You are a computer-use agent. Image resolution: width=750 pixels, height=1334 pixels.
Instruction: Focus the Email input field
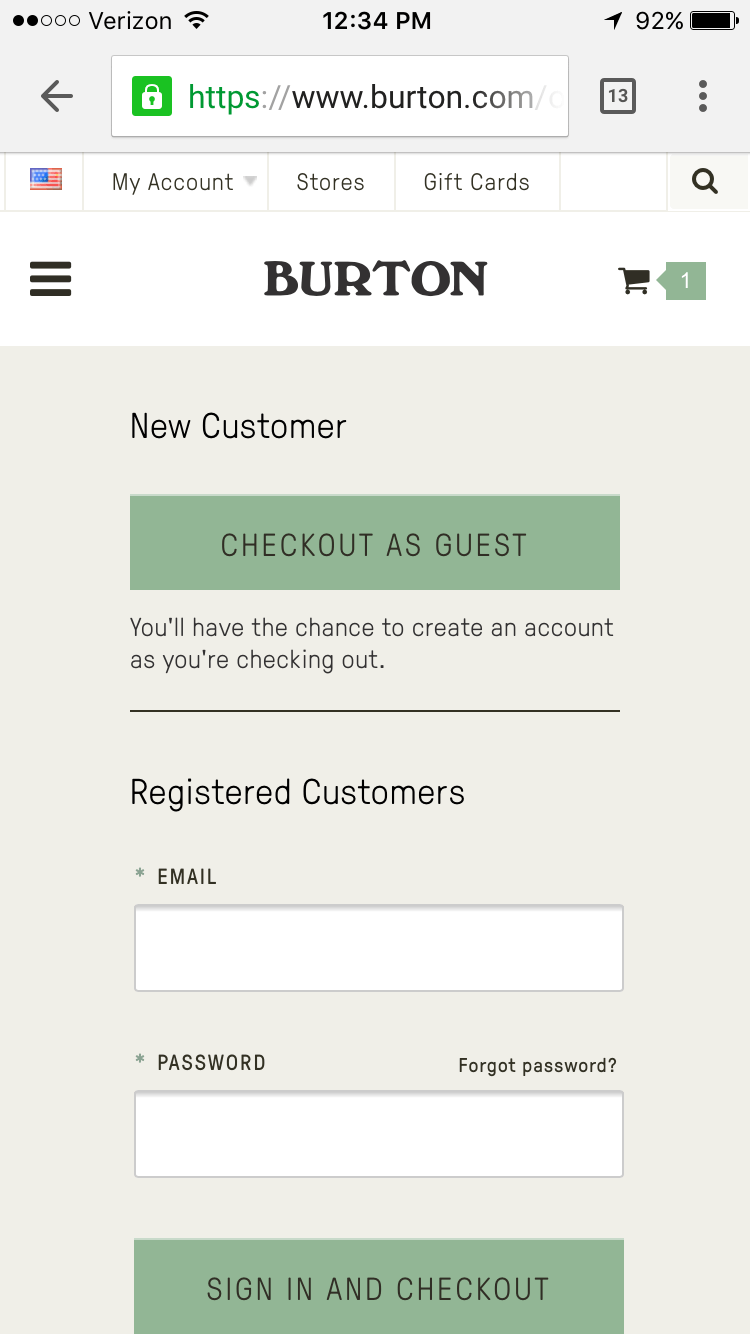click(378, 948)
